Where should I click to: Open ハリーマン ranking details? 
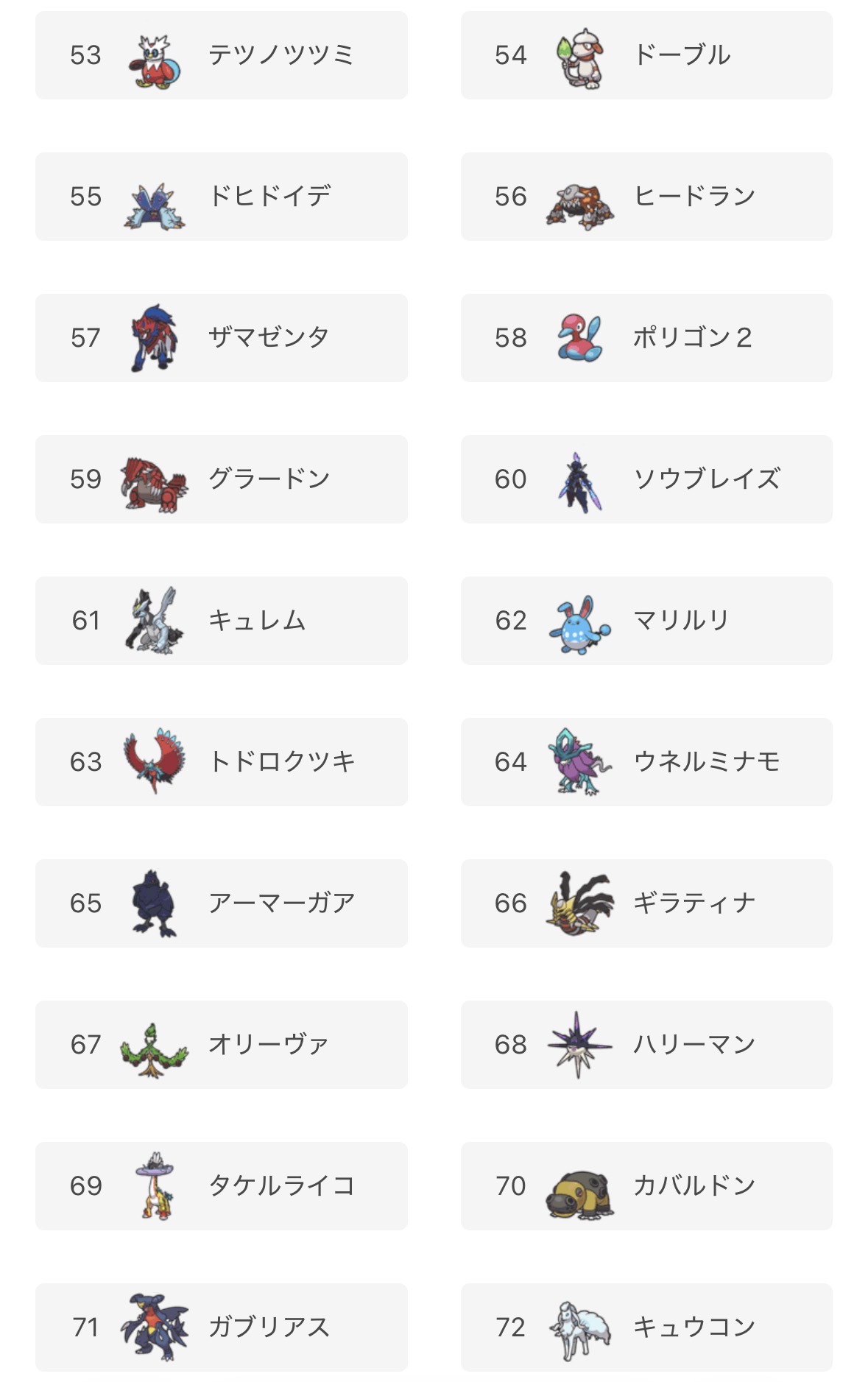[x=646, y=1045]
